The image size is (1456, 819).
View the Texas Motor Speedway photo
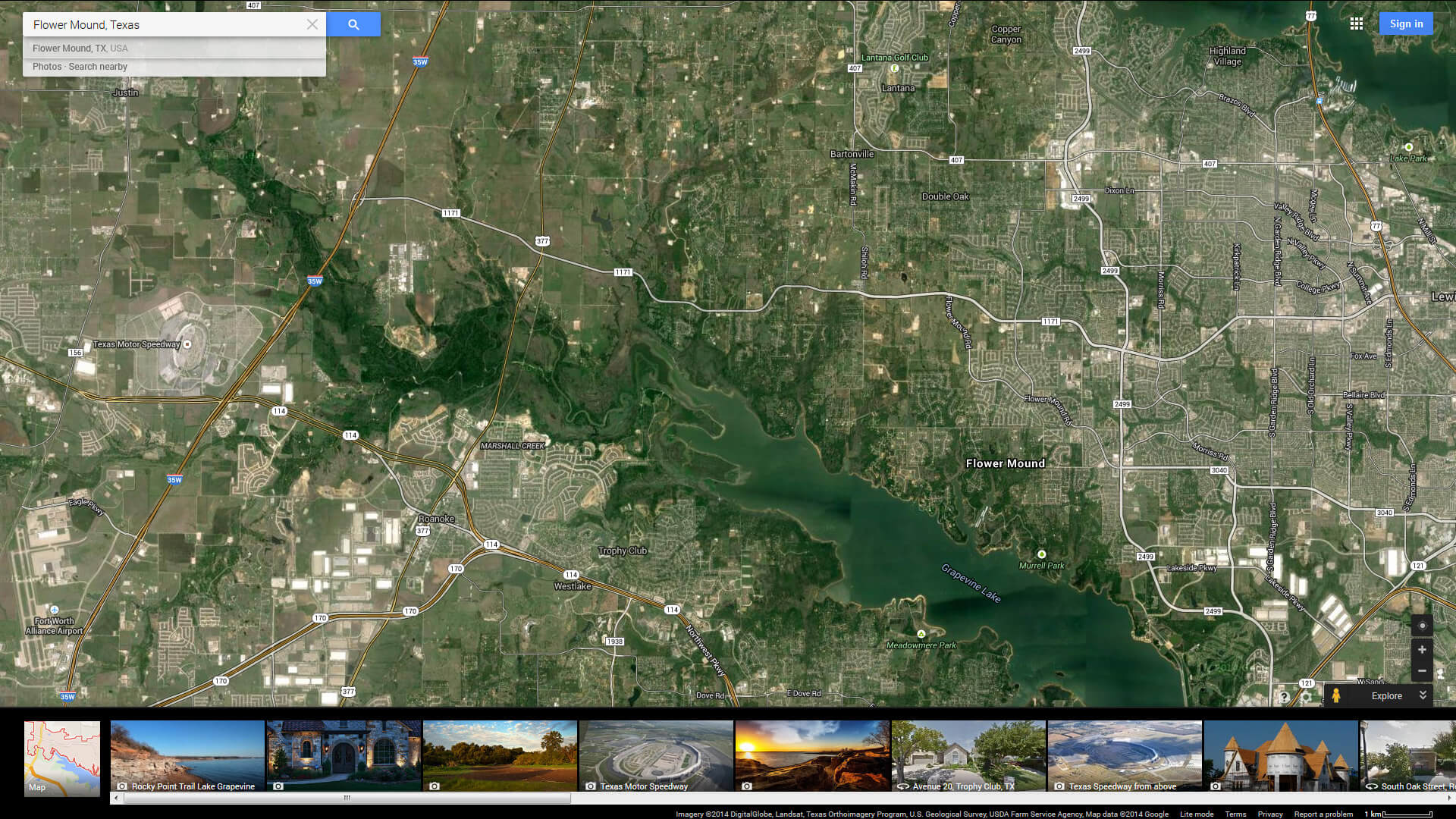(656, 756)
